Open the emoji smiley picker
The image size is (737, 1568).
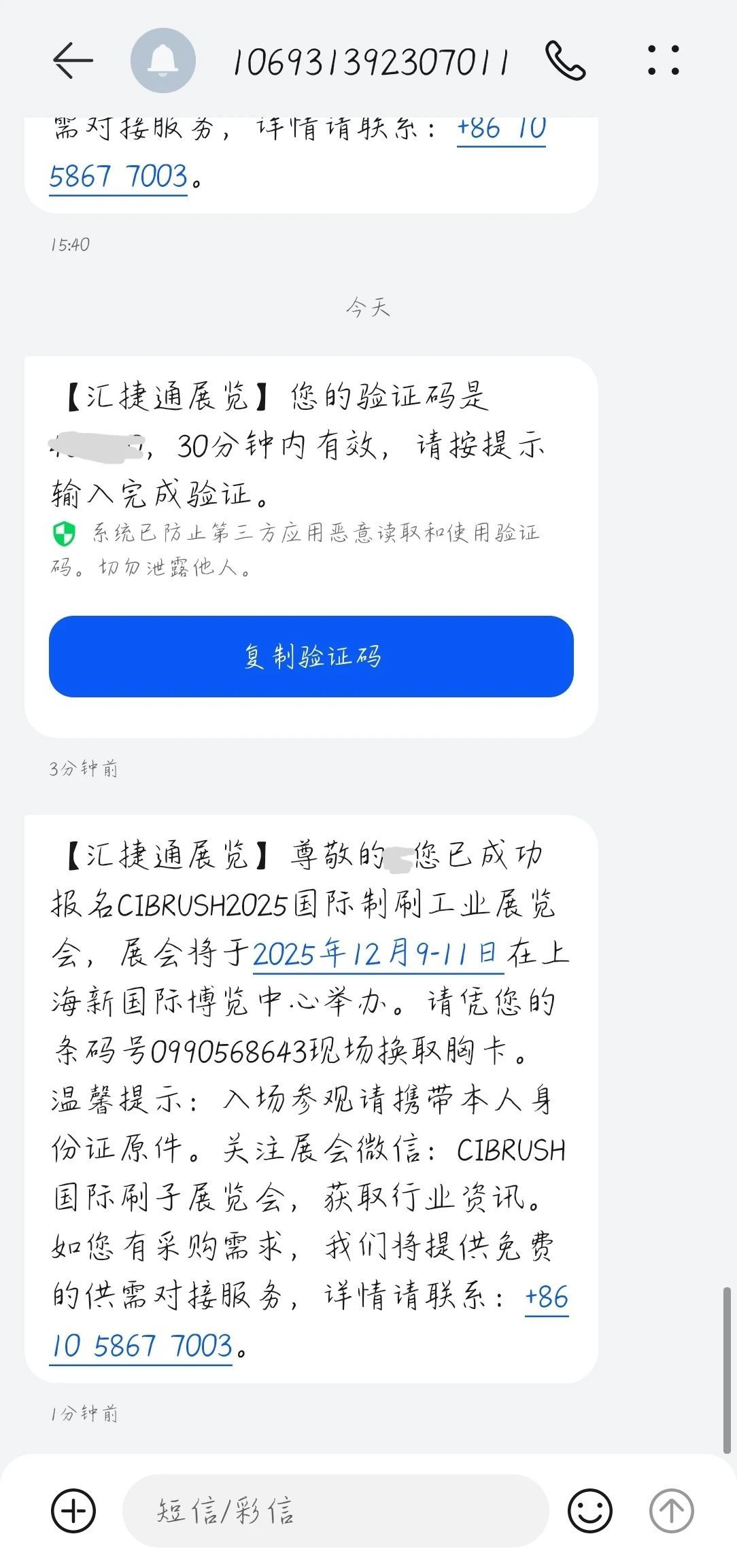(589, 1511)
